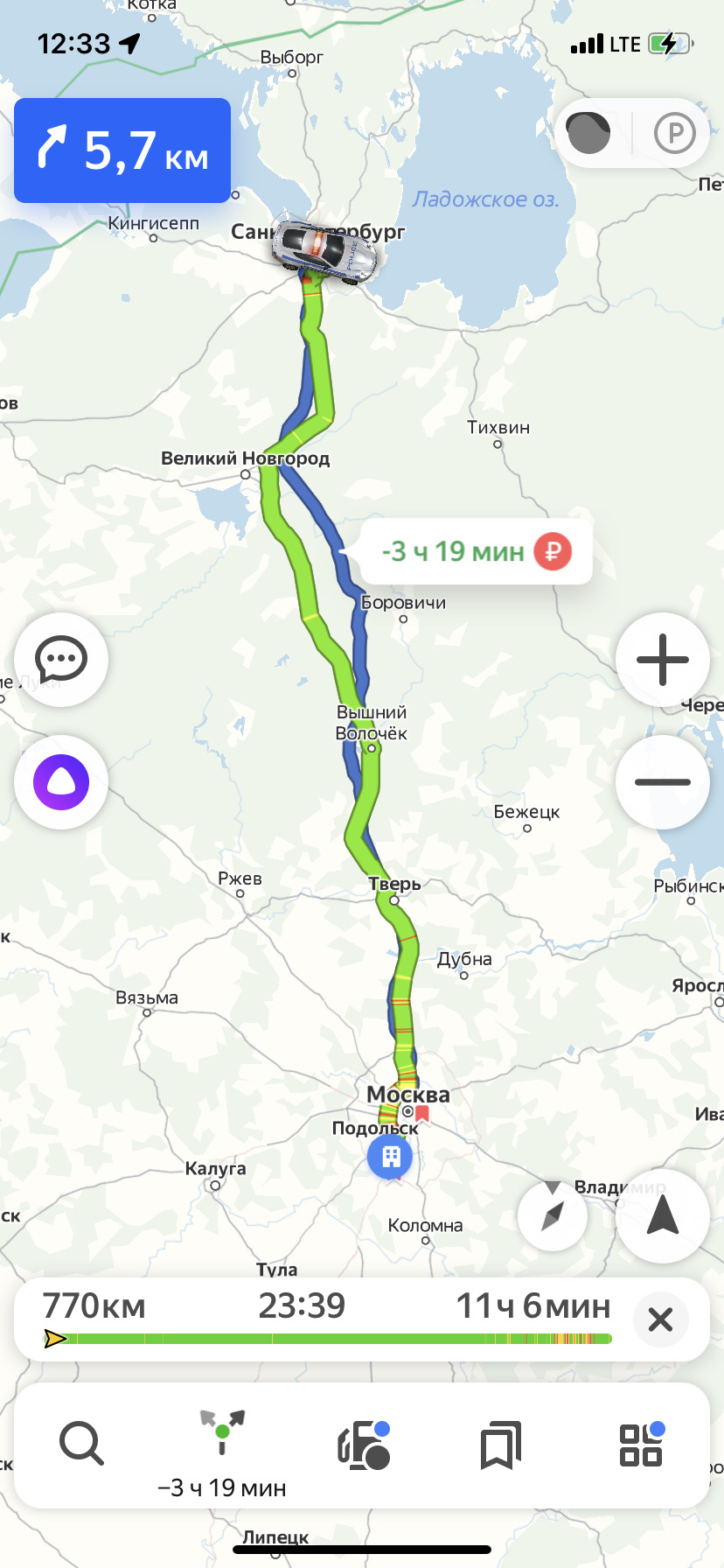Cancel the current route
This screenshot has width=724, height=1568.
(660, 1319)
